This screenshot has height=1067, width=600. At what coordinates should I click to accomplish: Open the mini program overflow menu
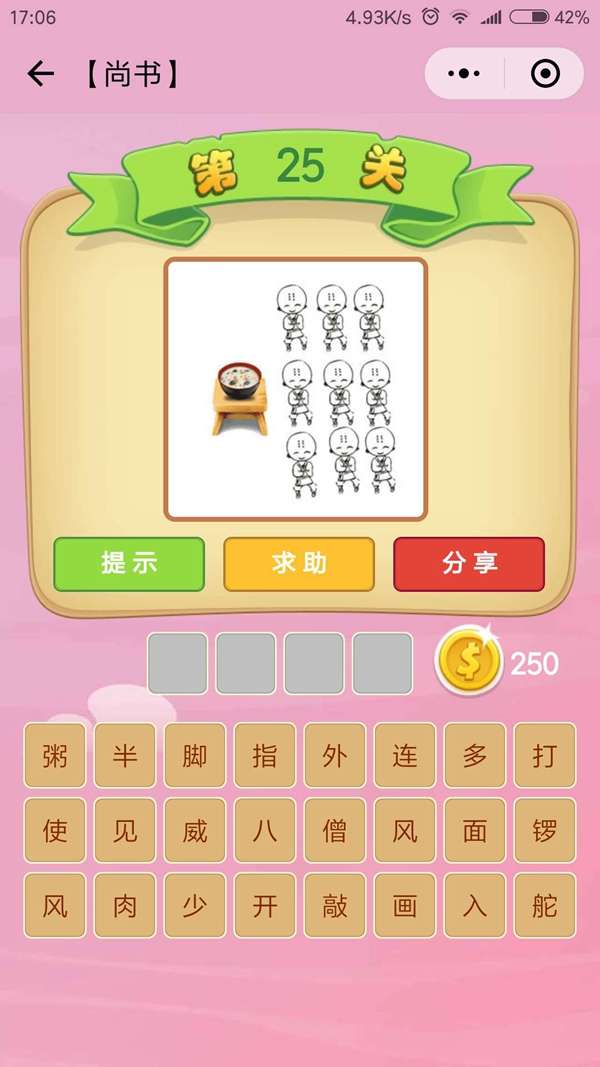[464, 74]
